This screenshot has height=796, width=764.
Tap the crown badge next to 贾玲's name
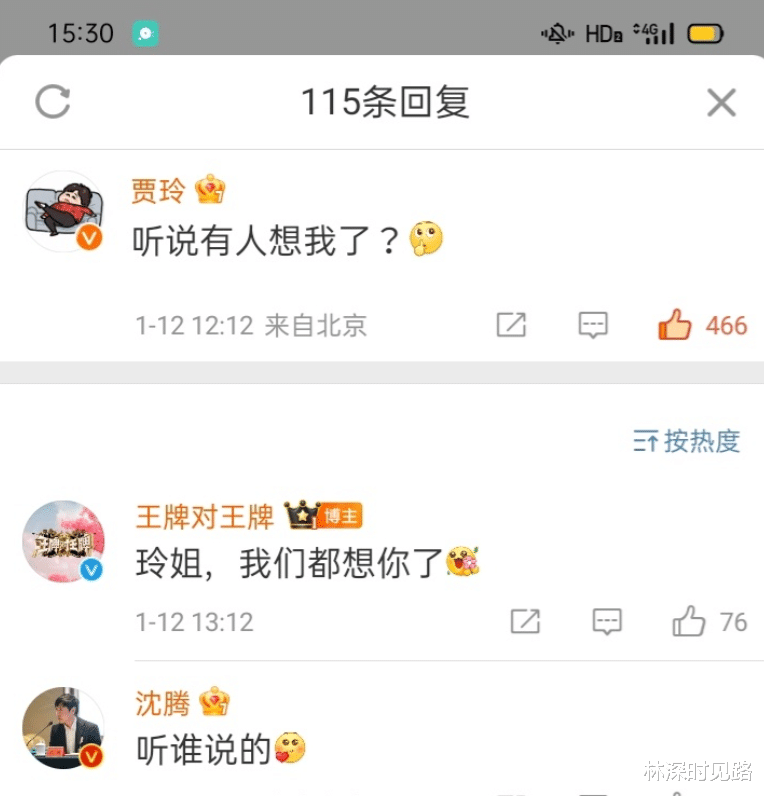click(210, 189)
